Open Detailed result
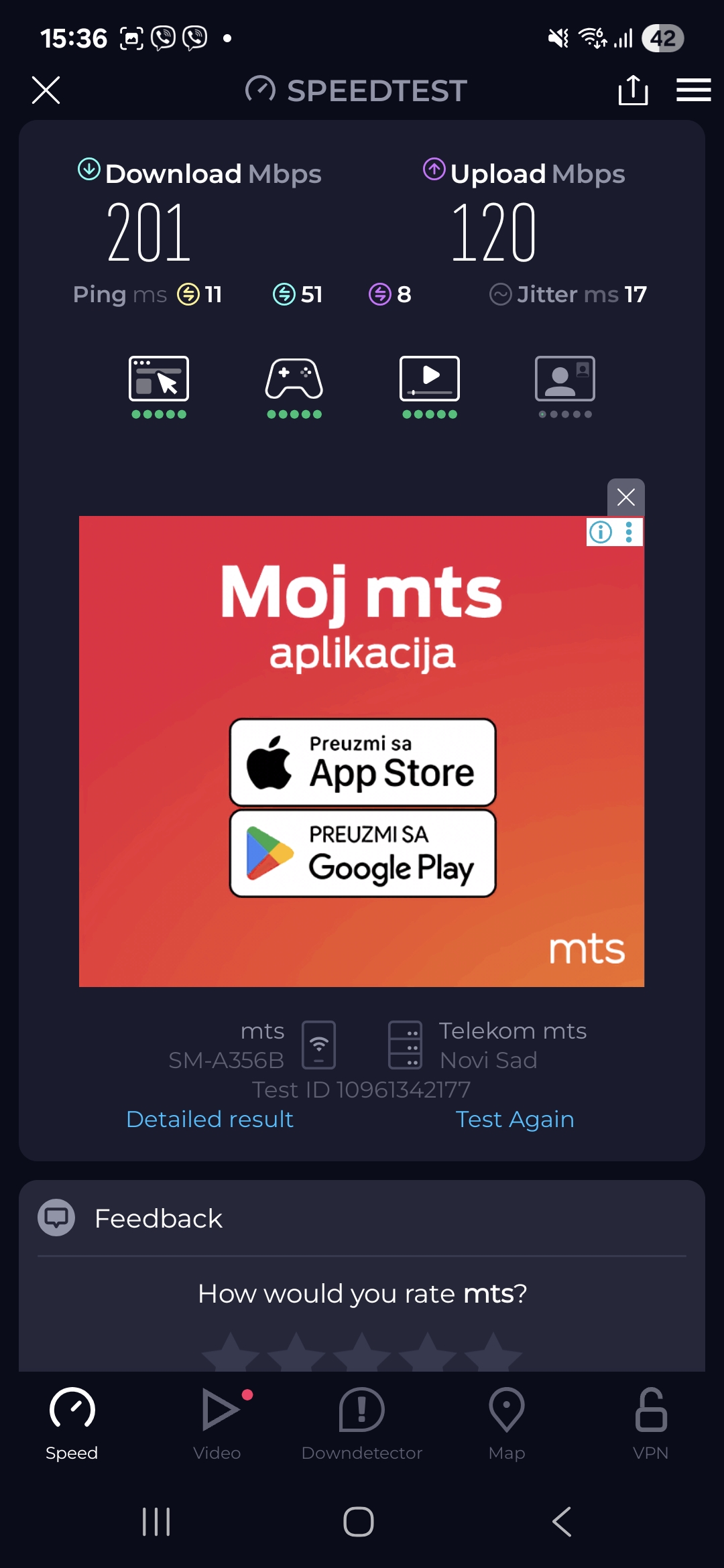The width and height of the screenshot is (724, 1568). pos(209,1119)
